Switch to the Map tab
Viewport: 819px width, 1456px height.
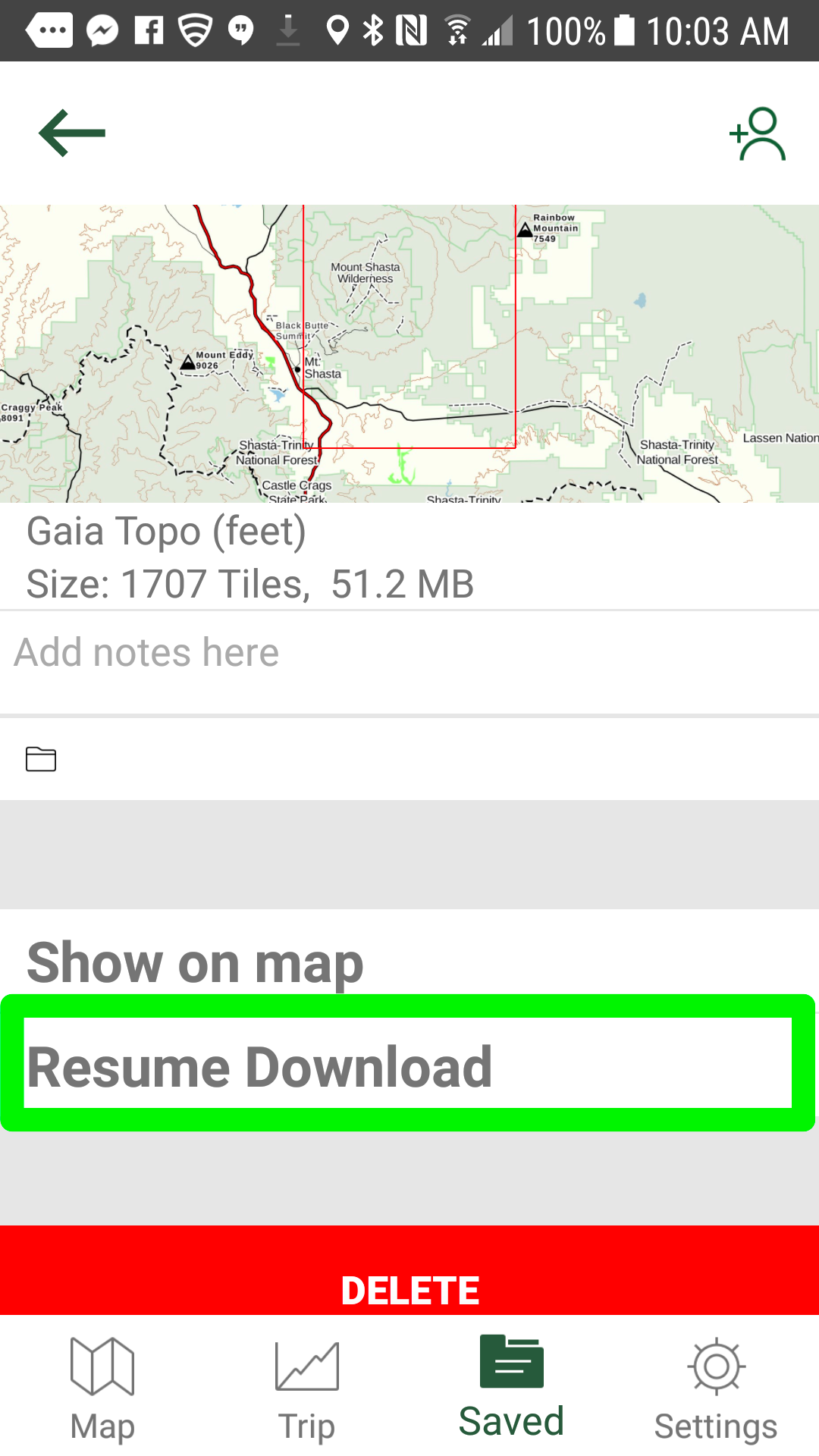tap(102, 1389)
